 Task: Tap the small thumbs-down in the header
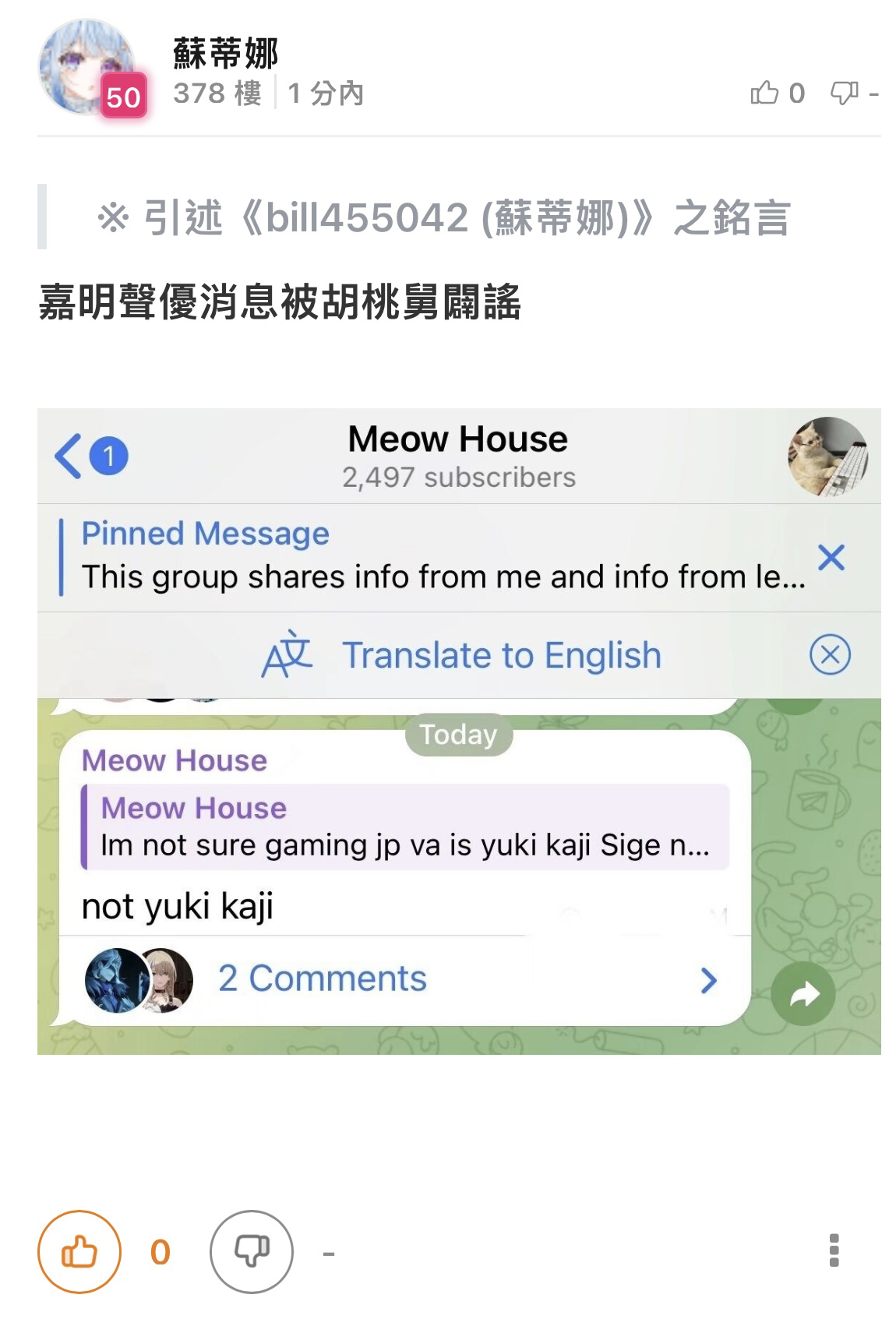pos(845,93)
